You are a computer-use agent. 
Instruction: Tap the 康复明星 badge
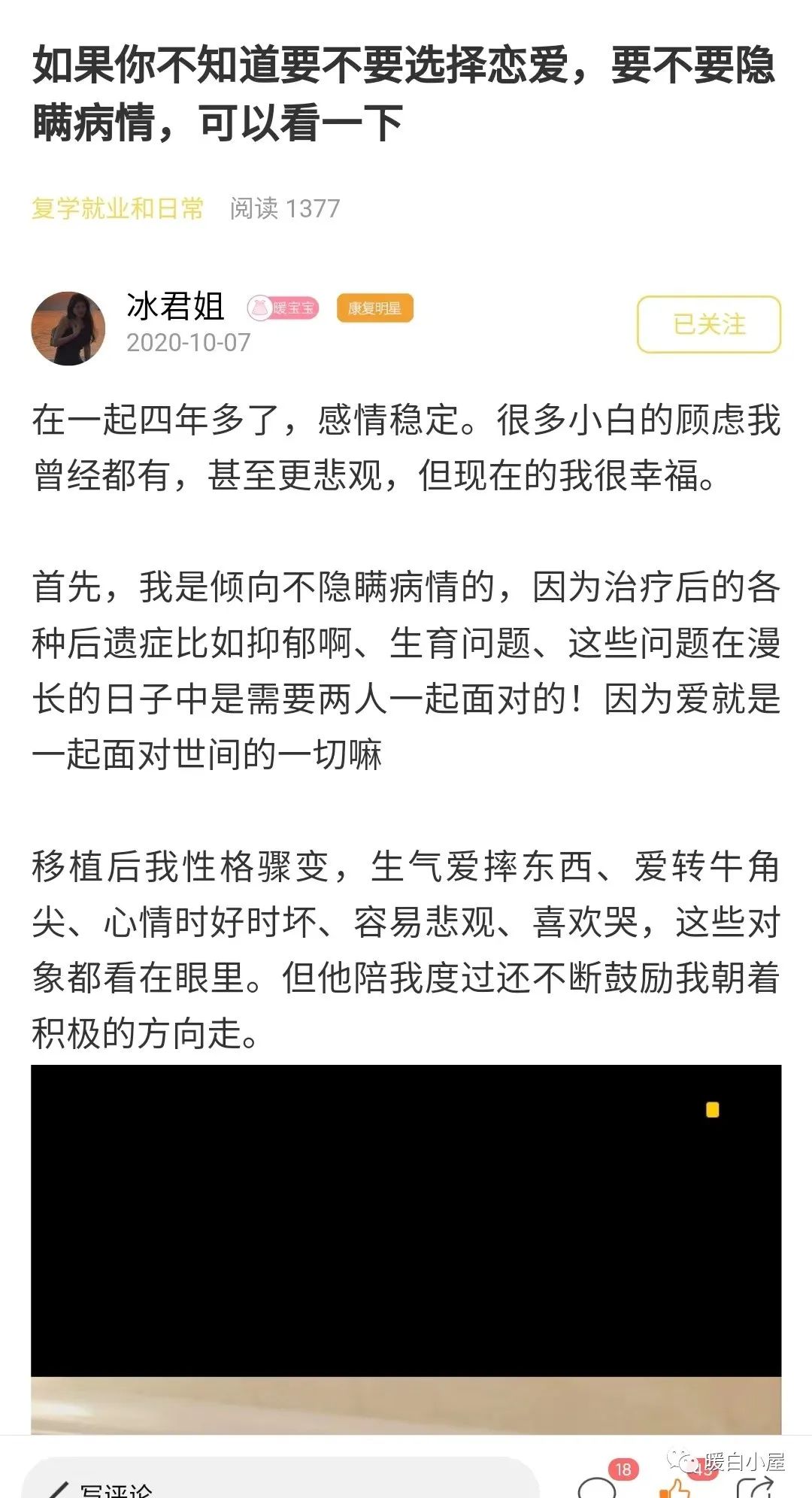(x=374, y=308)
